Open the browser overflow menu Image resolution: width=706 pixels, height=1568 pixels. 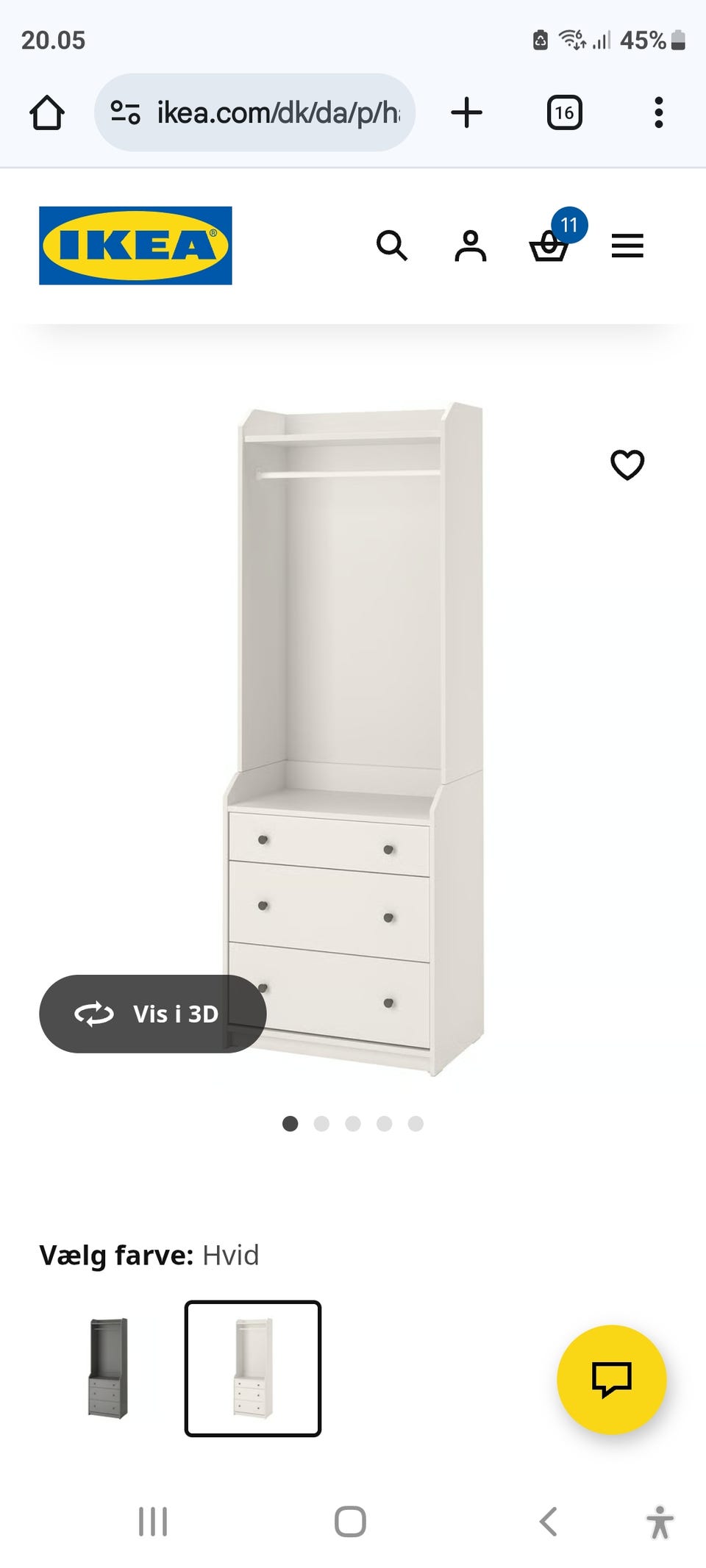pyautogui.click(x=658, y=113)
